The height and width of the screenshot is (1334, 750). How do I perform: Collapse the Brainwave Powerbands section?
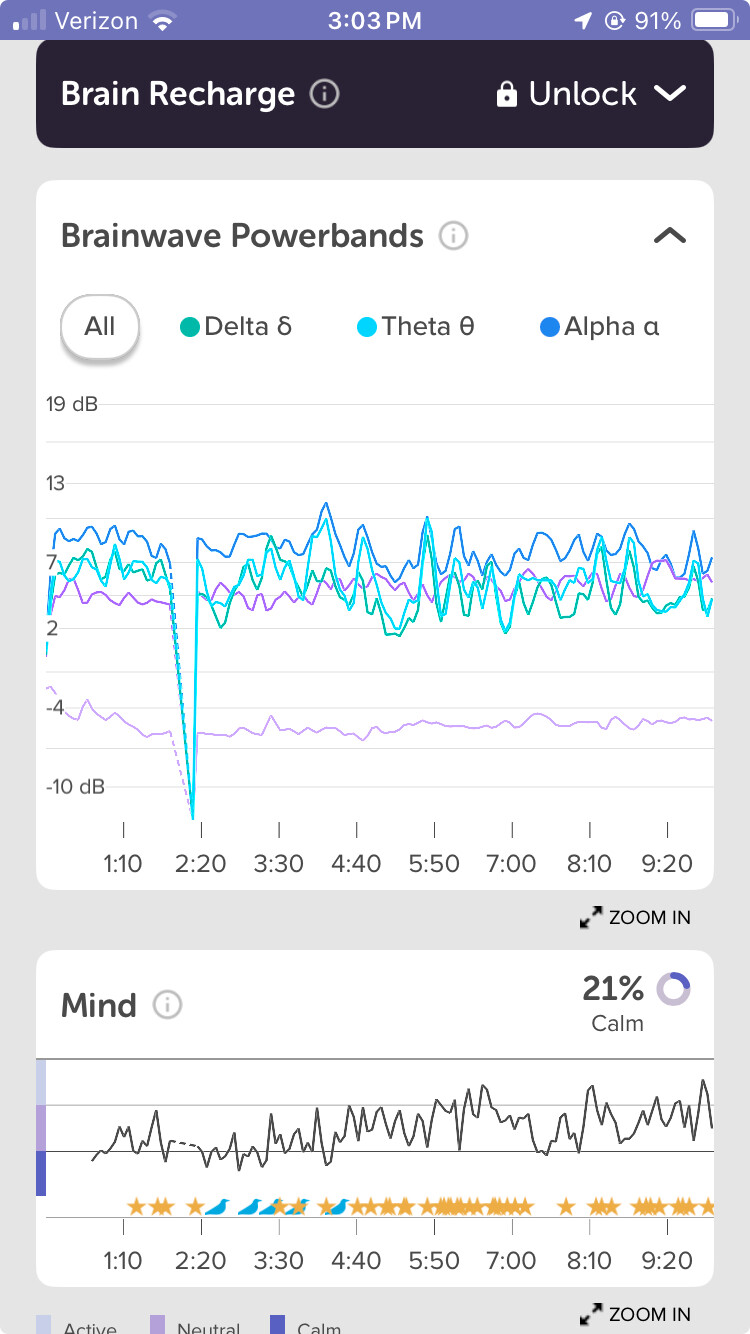[x=669, y=236]
